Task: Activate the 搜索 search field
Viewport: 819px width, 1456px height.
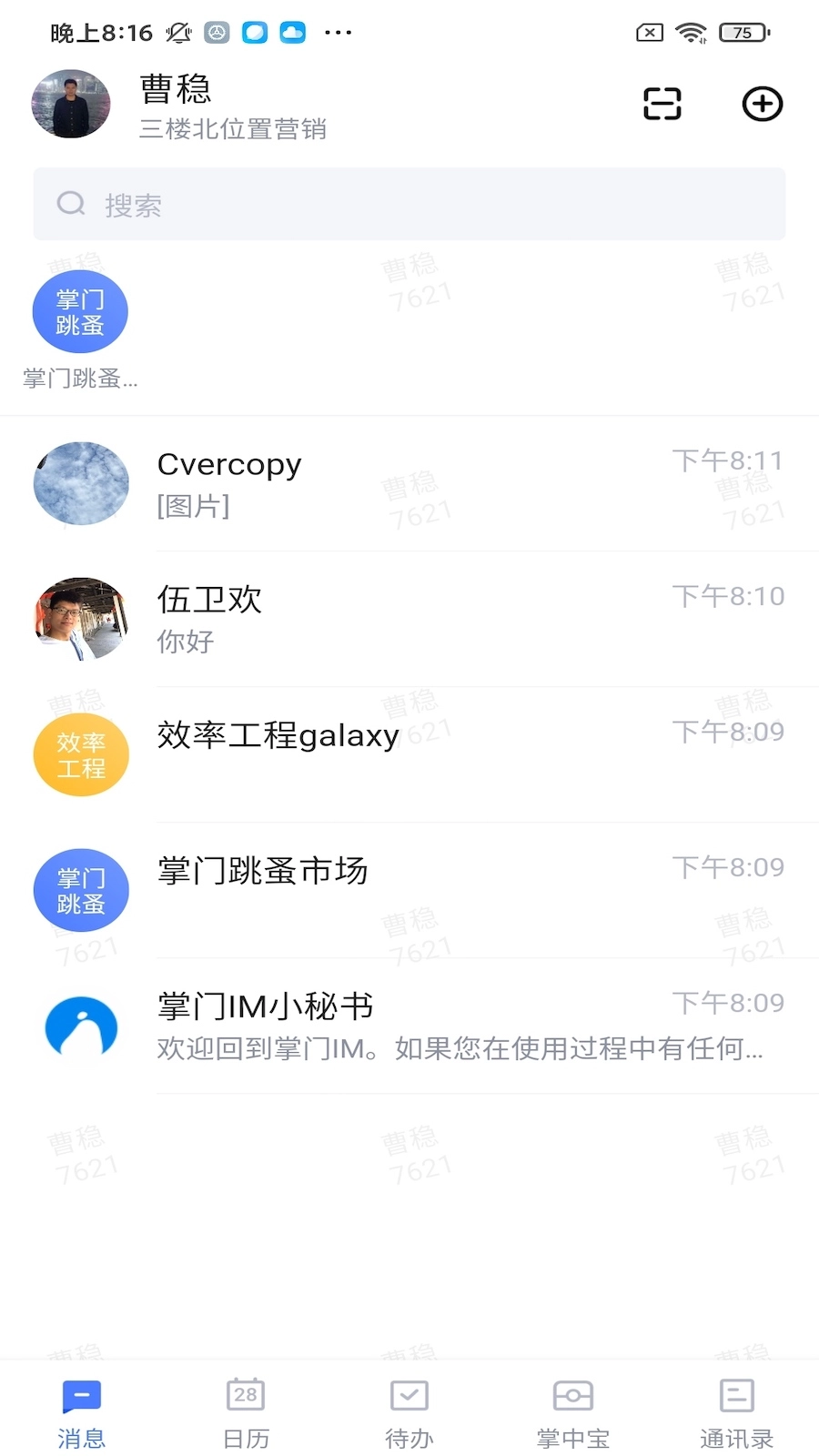Action: (409, 204)
